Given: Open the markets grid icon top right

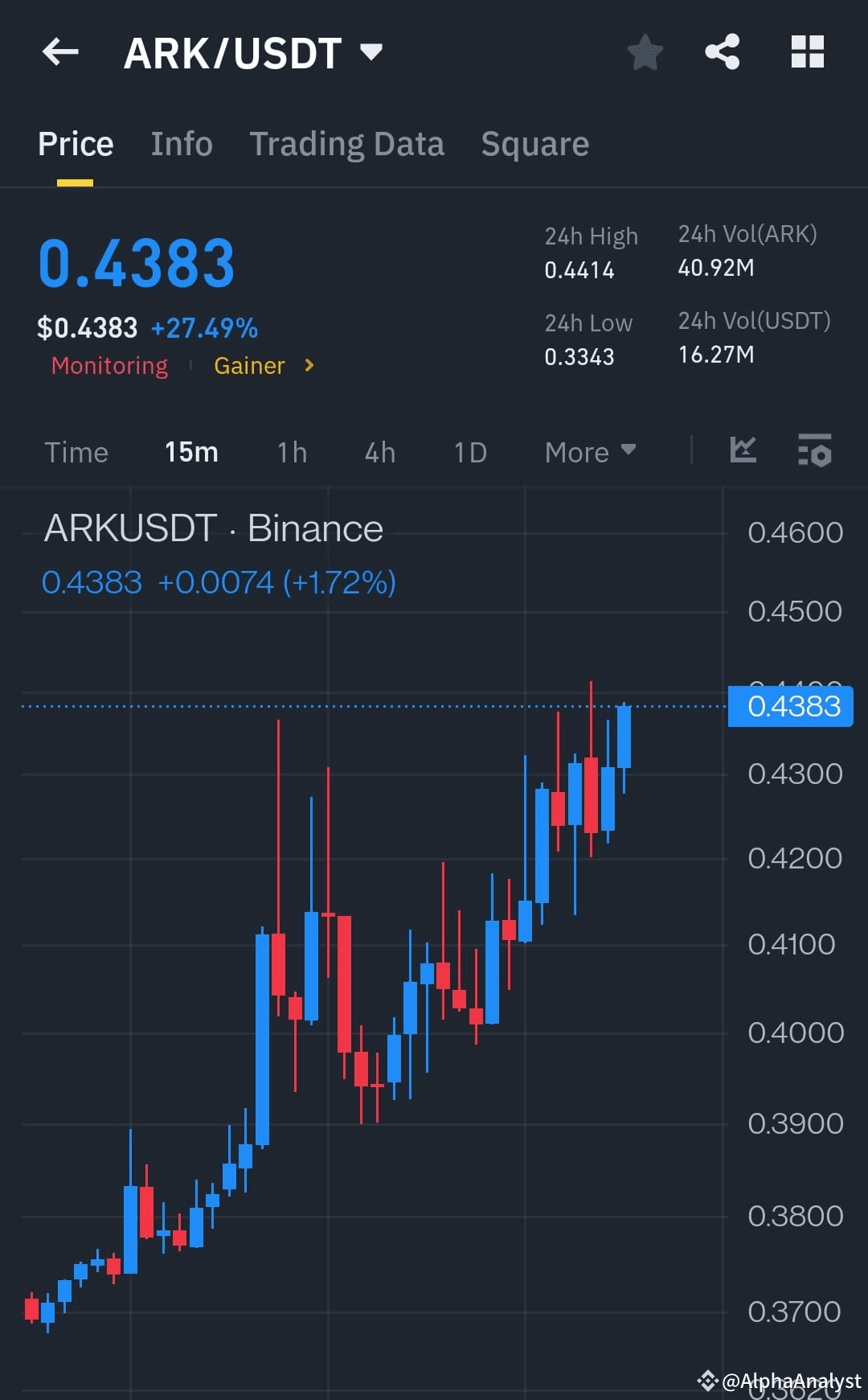Looking at the screenshot, I should pos(807,51).
